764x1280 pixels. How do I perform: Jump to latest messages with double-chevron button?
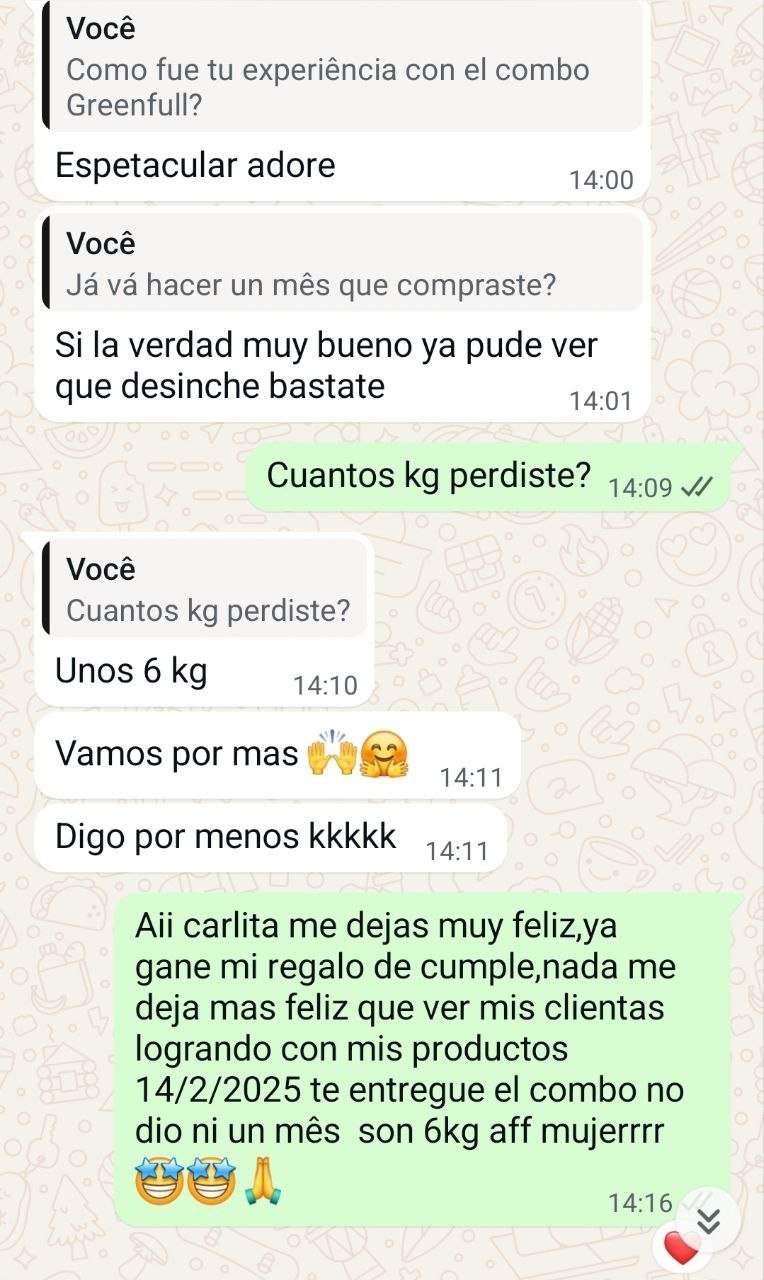pos(709,1220)
